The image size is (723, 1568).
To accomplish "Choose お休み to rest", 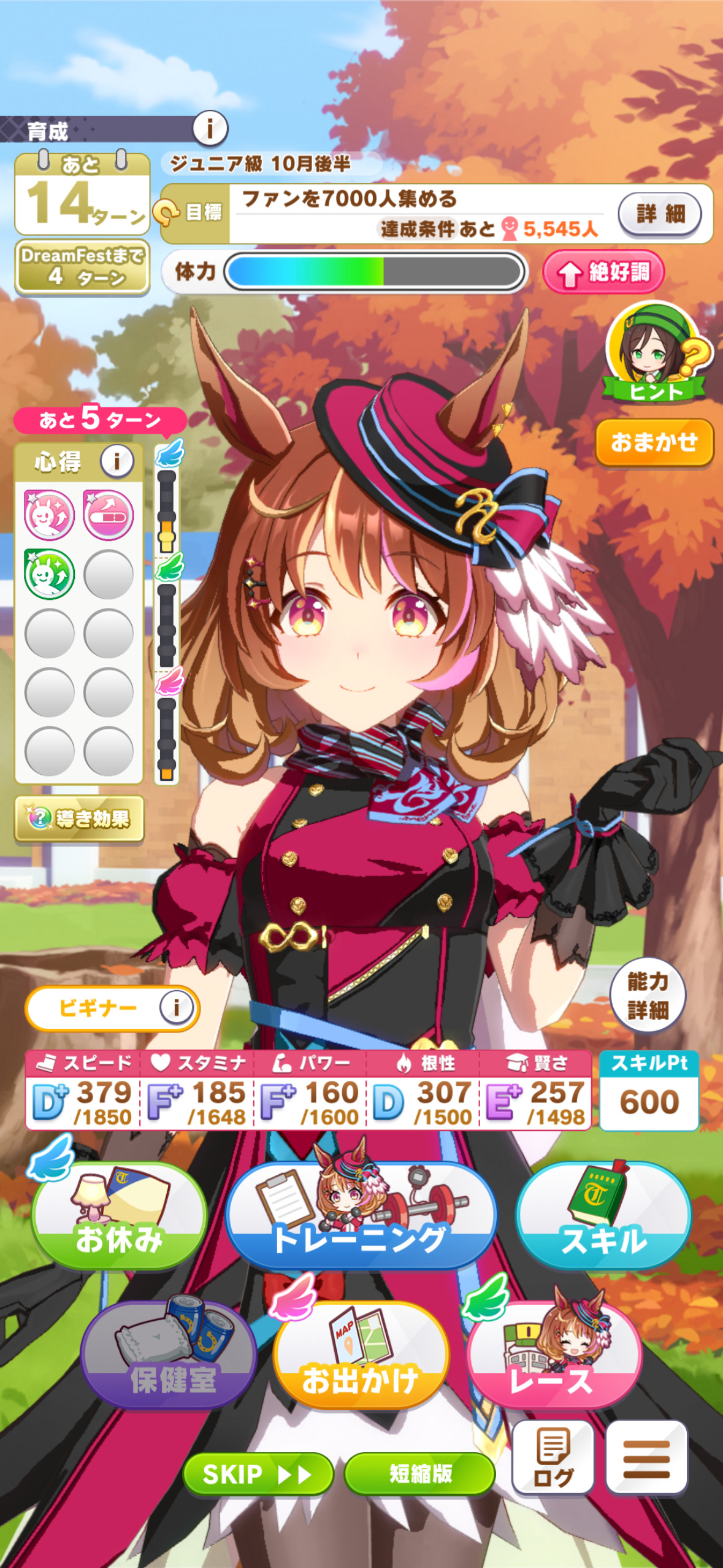I will [x=119, y=1213].
